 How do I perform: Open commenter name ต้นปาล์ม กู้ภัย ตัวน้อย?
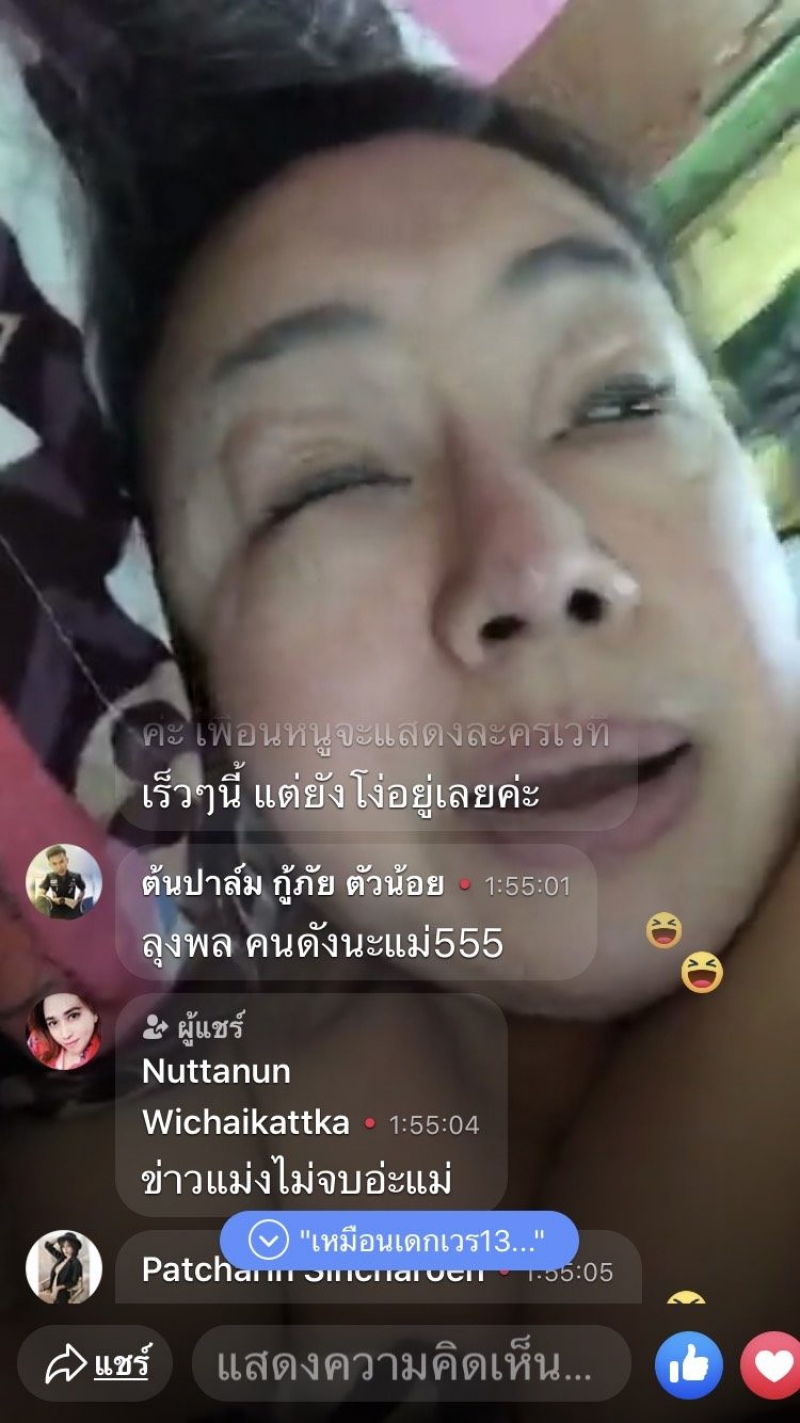click(292, 885)
